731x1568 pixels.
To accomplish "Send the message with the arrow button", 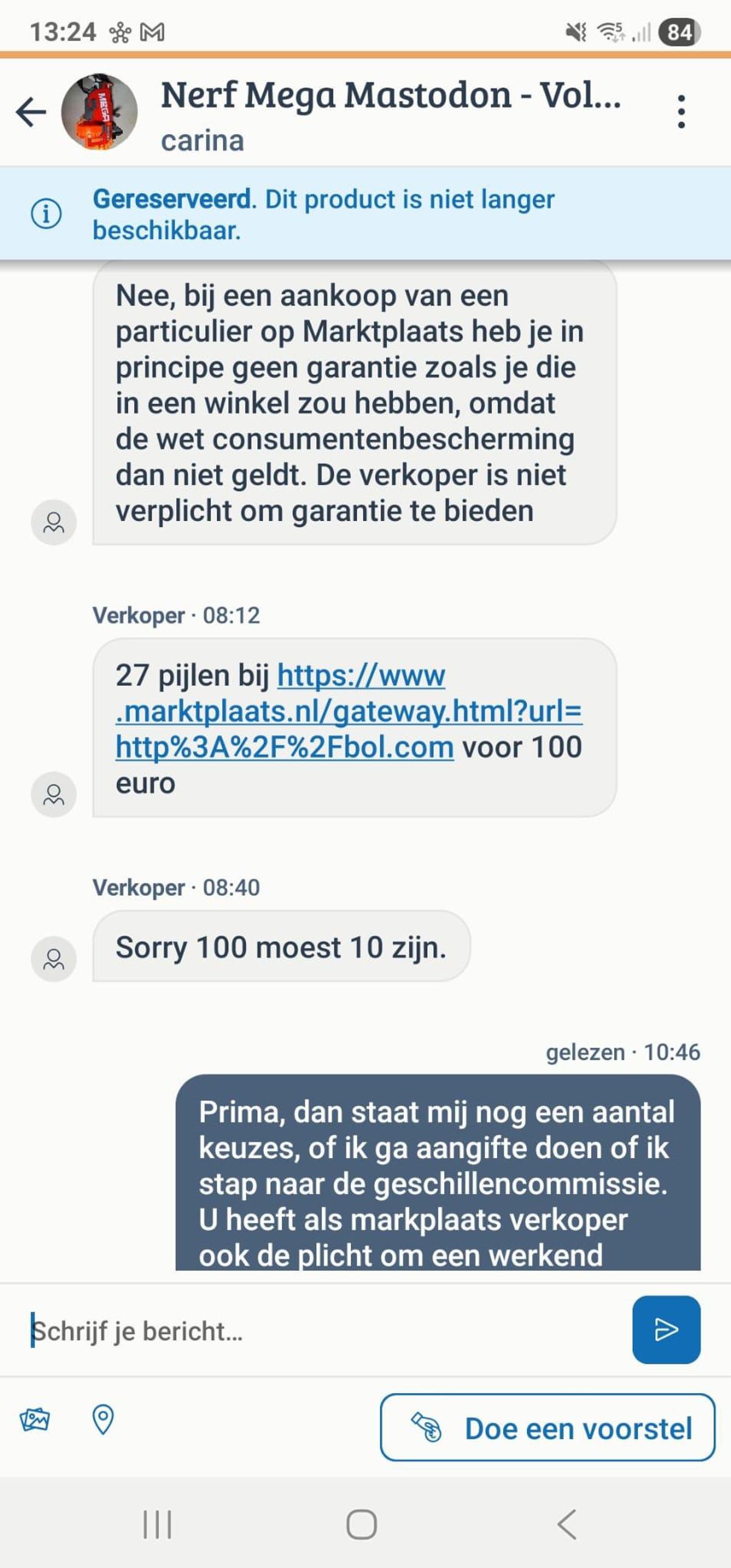I will pyautogui.click(x=666, y=1330).
